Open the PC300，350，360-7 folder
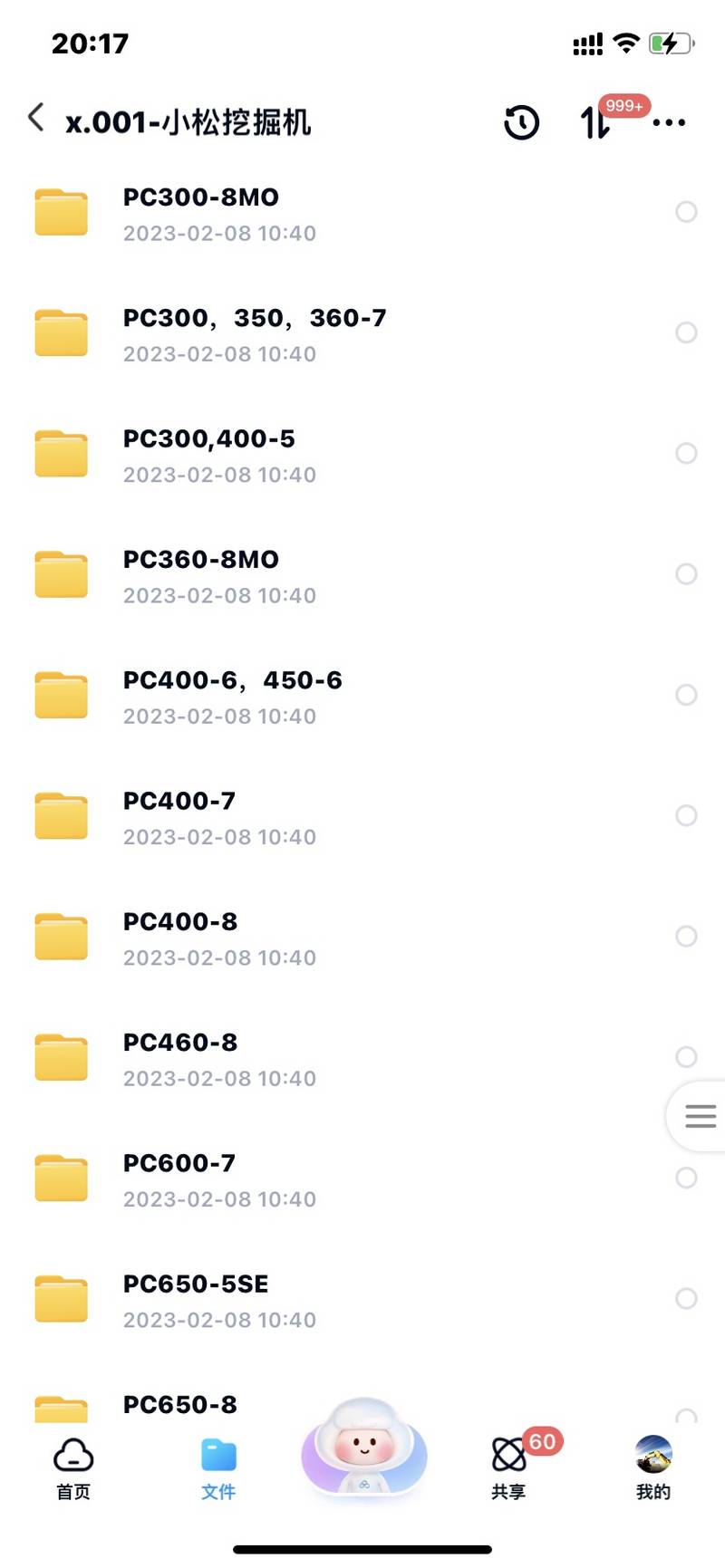The width and height of the screenshot is (725, 1568). coord(362,334)
